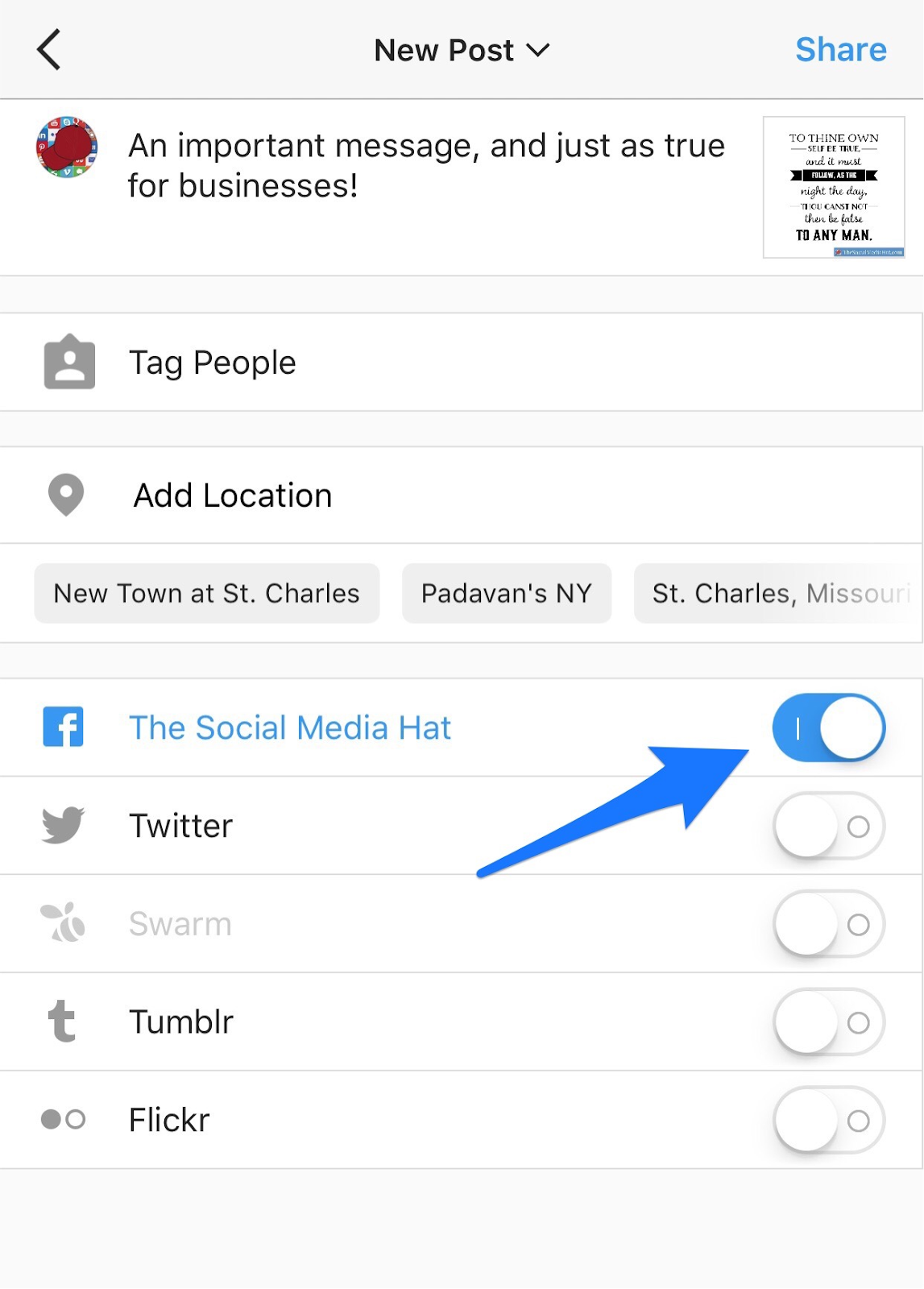
Task: Open Tag People
Action: [x=213, y=363]
